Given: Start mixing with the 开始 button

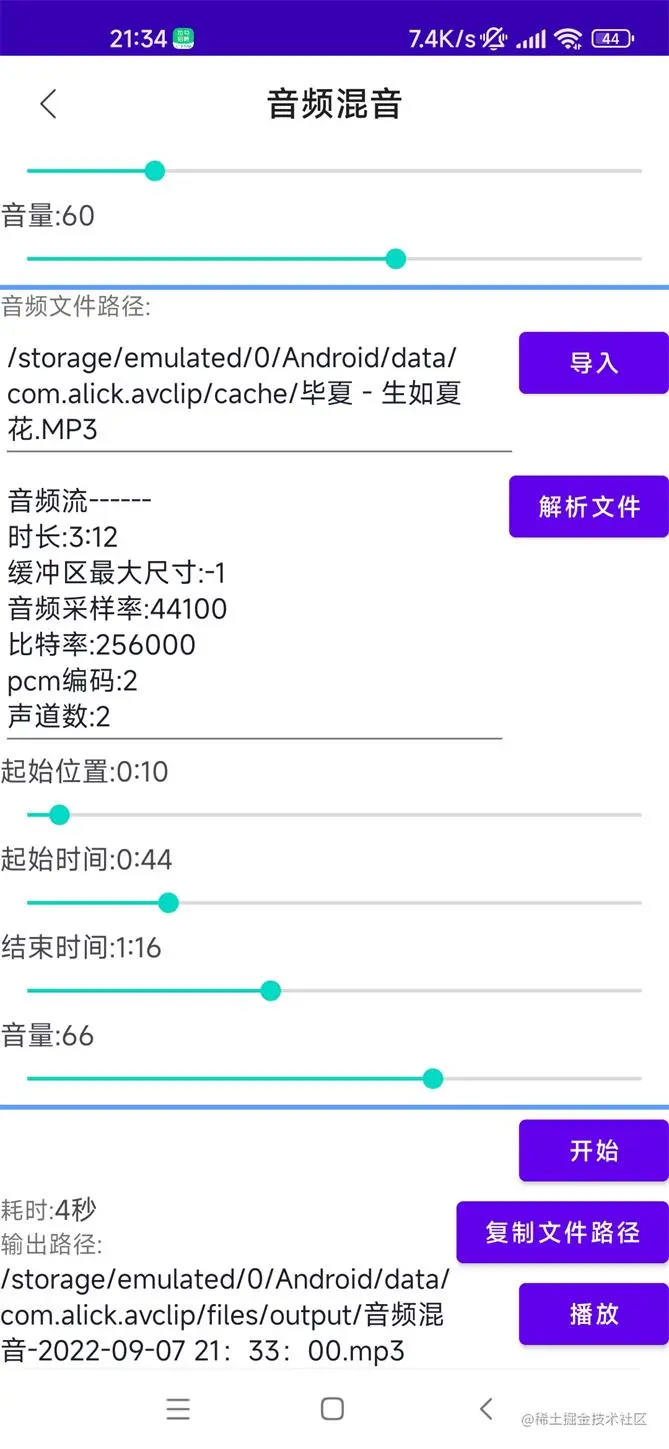Looking at the screenshot, I should click(x=593, y=1151).
